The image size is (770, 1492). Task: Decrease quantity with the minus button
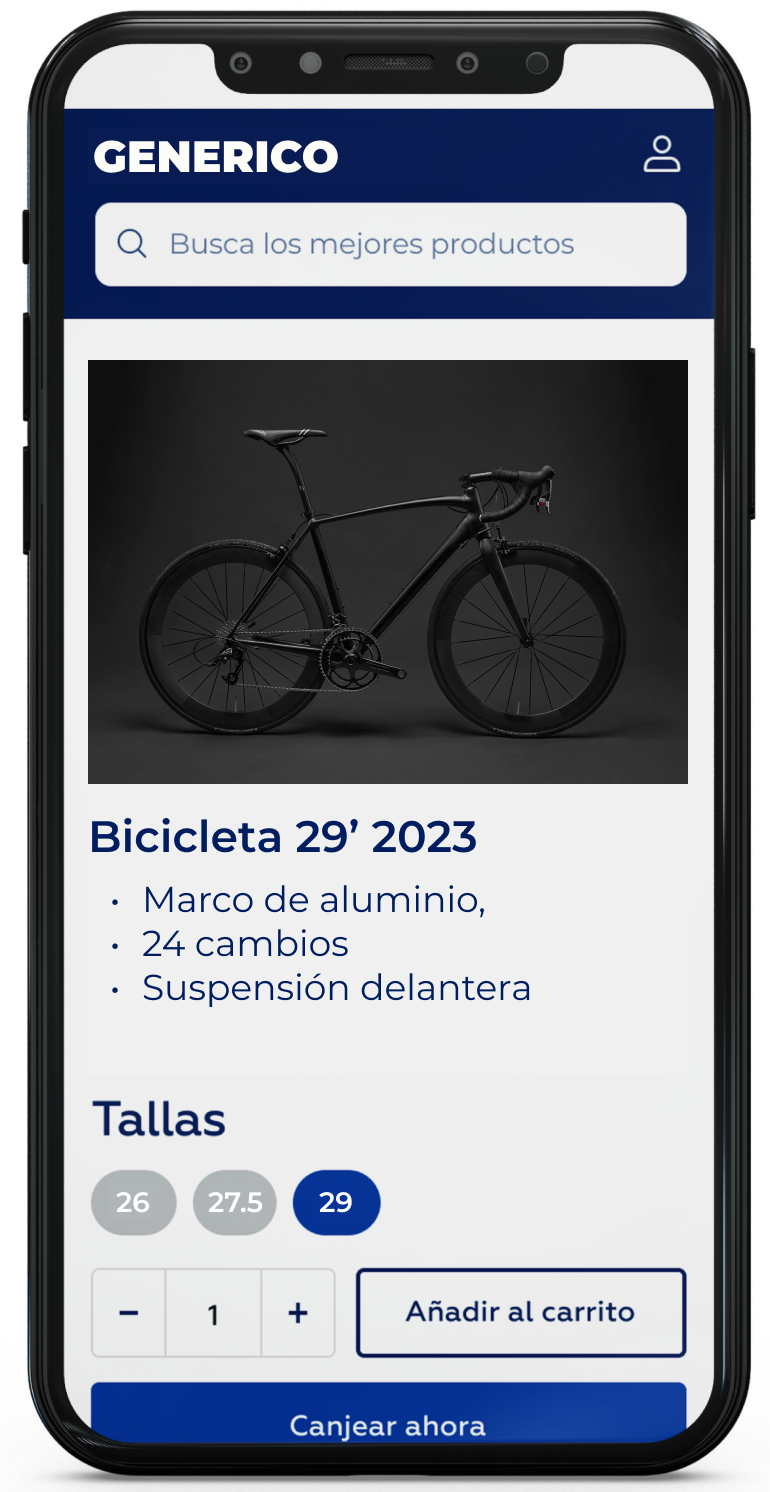(129, 1313)
